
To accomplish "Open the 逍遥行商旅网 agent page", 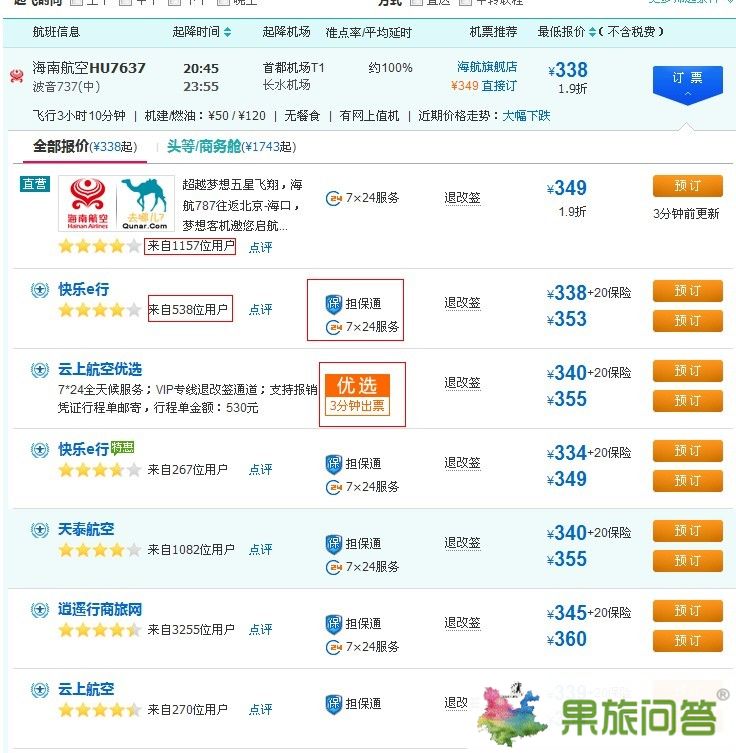I will pos(100,609).
